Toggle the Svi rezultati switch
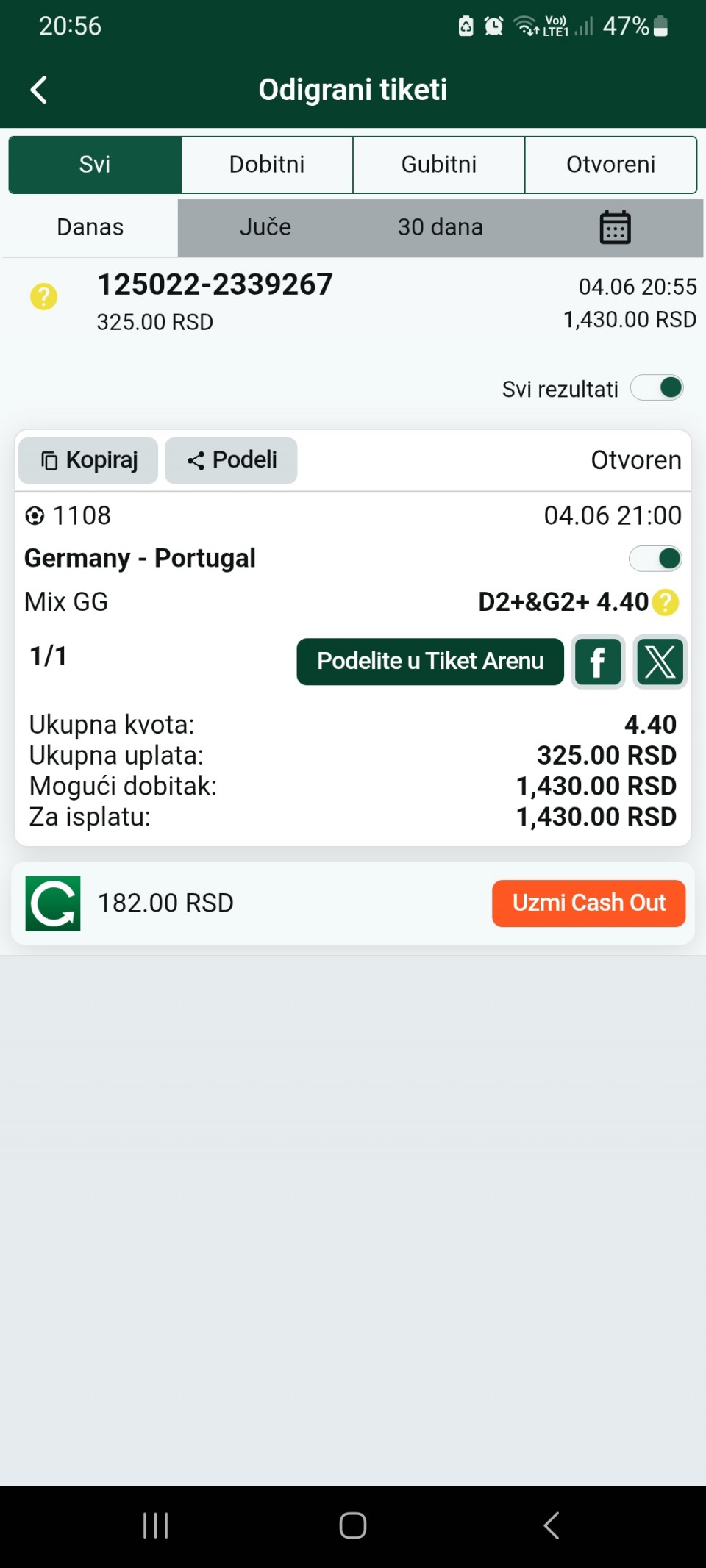The height and width of the screenshot is (1568, 706). coord(657,387)
